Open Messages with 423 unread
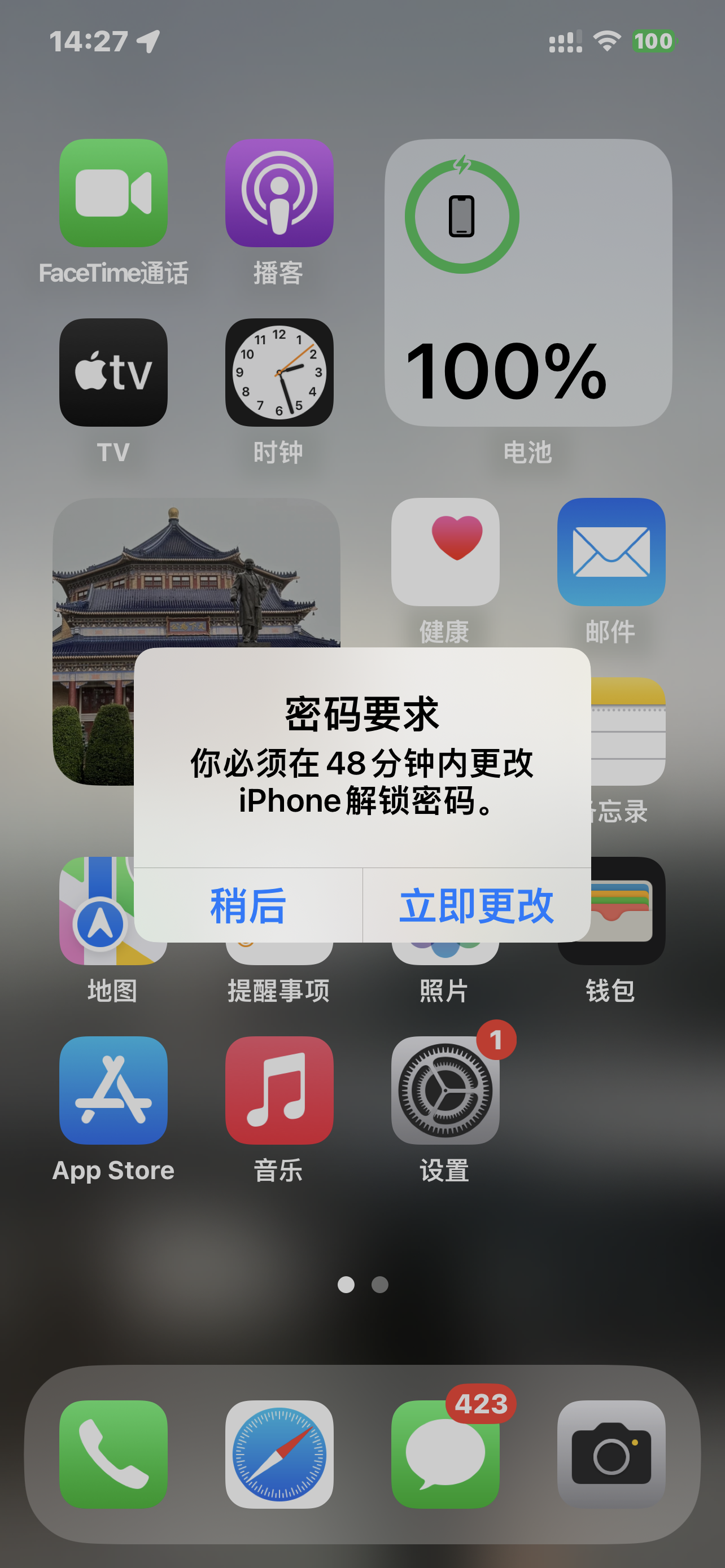This screenshot has width=725, height=1568. click(445, 1453)
